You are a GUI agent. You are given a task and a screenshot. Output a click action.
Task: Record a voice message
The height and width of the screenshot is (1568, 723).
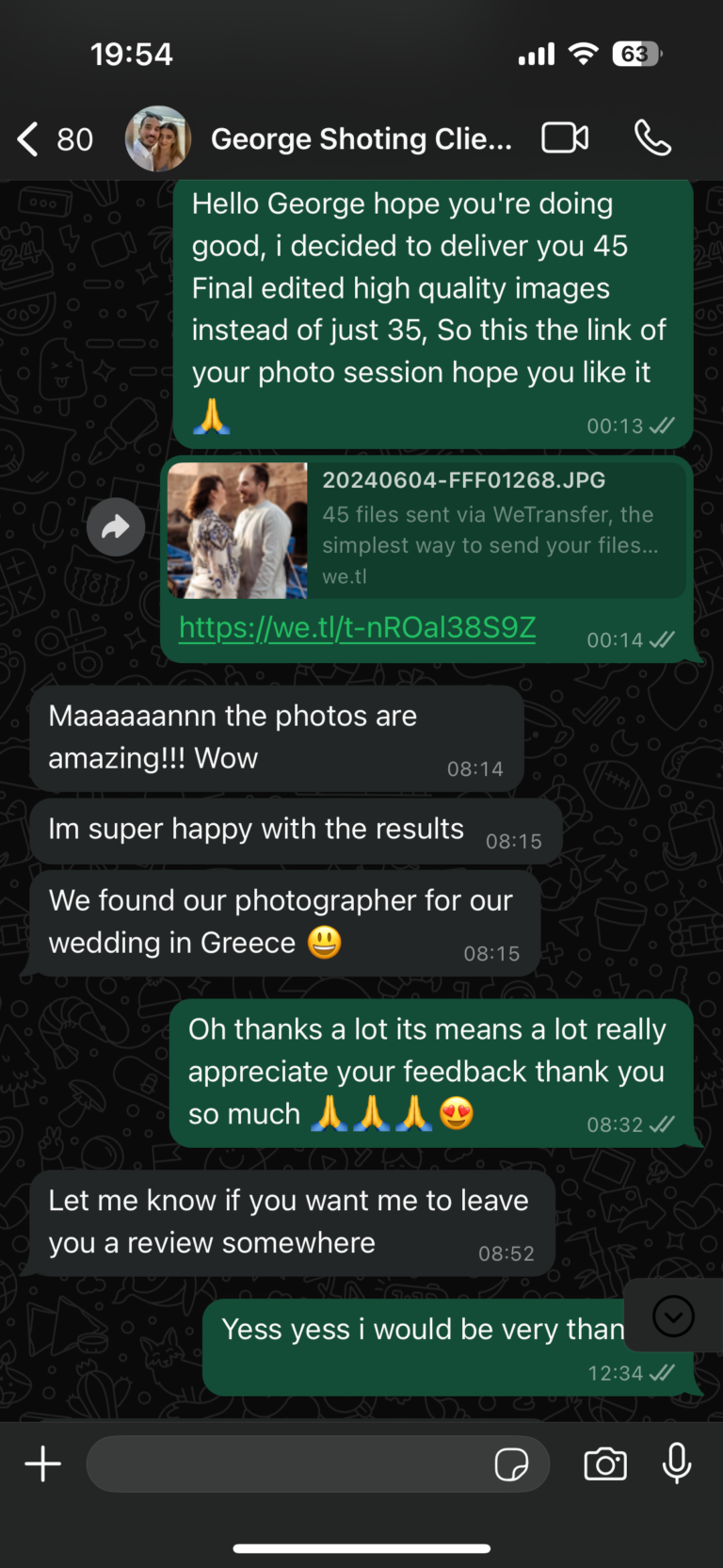pyautogui.click(x=677, y=1463)
